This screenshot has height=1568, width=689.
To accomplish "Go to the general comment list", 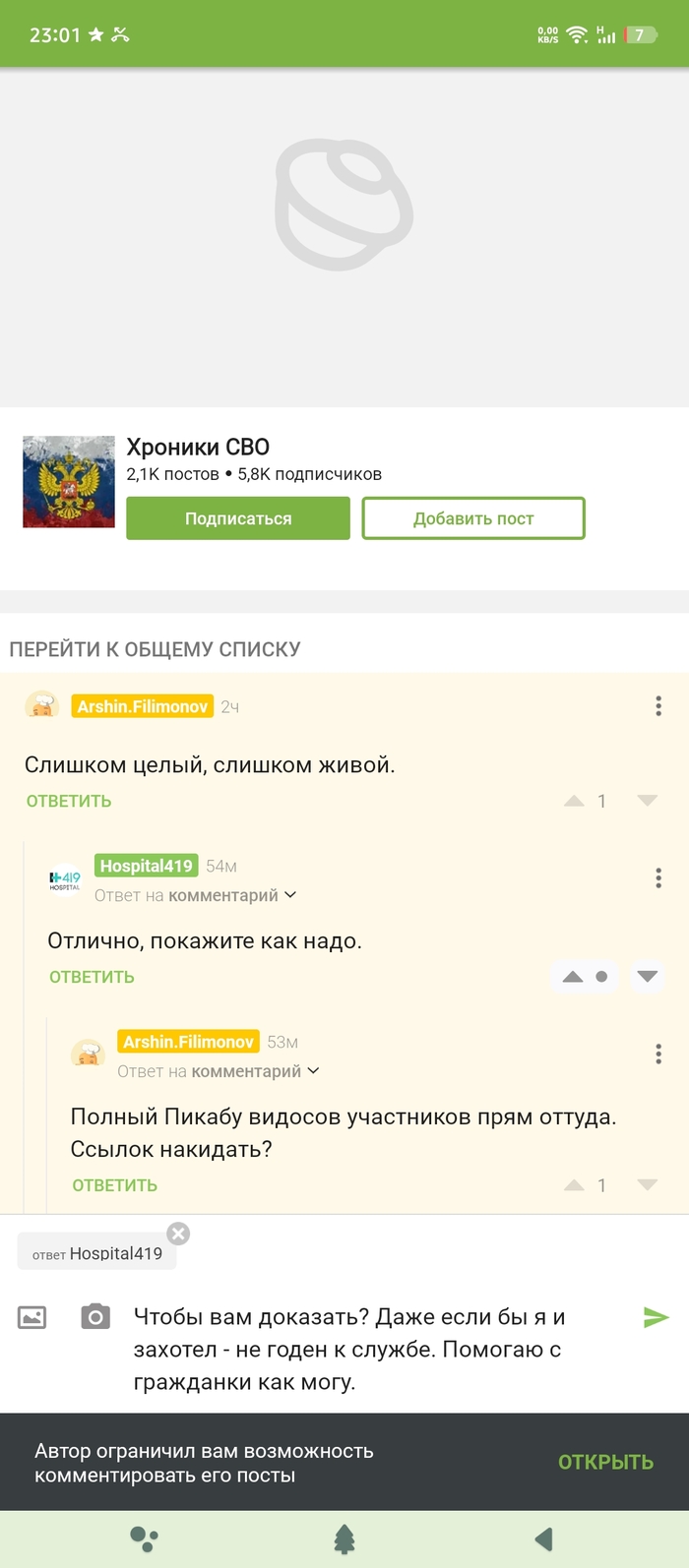I will click(x=155, y=649).
